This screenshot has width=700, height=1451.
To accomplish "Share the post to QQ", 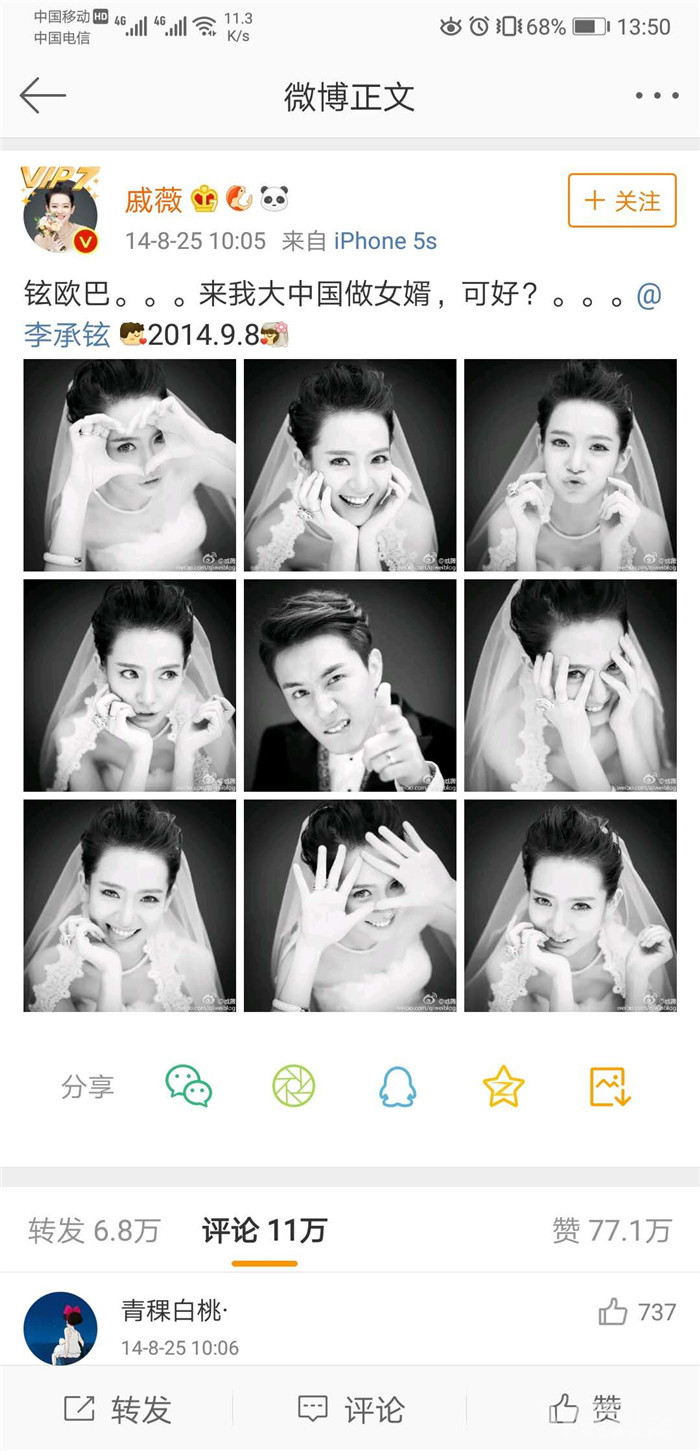I will tap(397, 1086).
